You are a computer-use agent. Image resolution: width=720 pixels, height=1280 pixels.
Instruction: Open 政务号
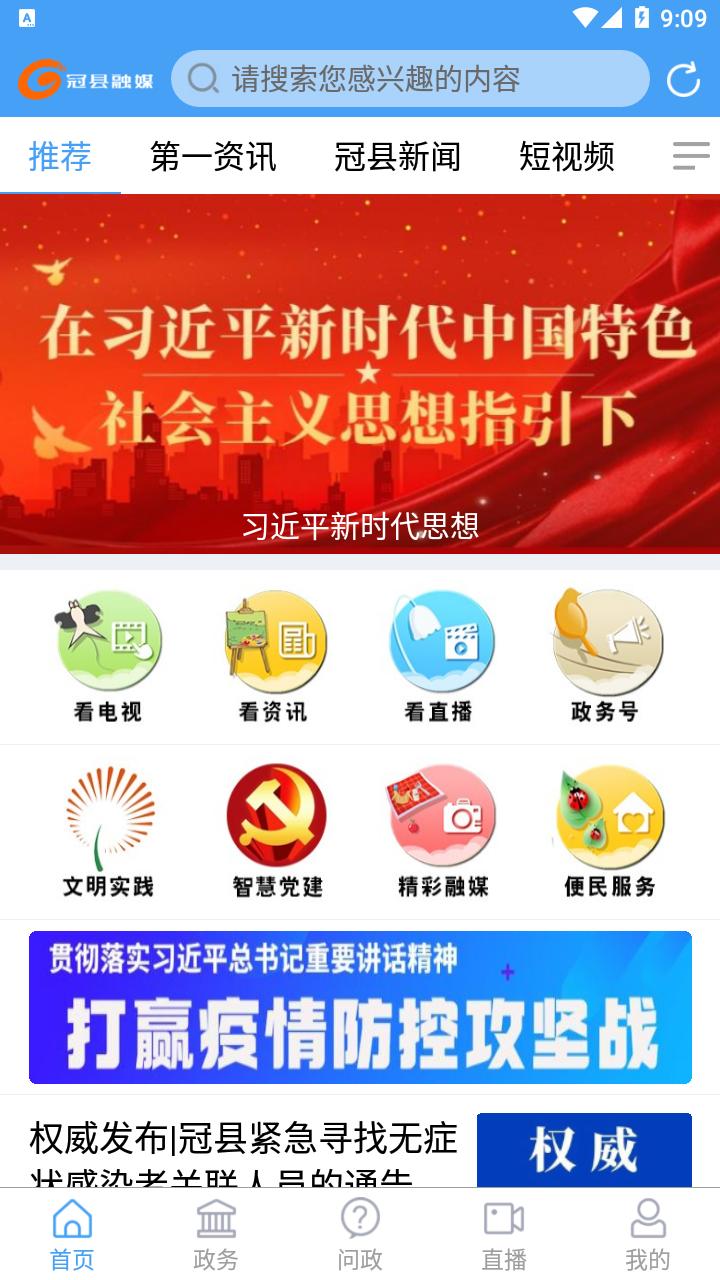[606, 655]
